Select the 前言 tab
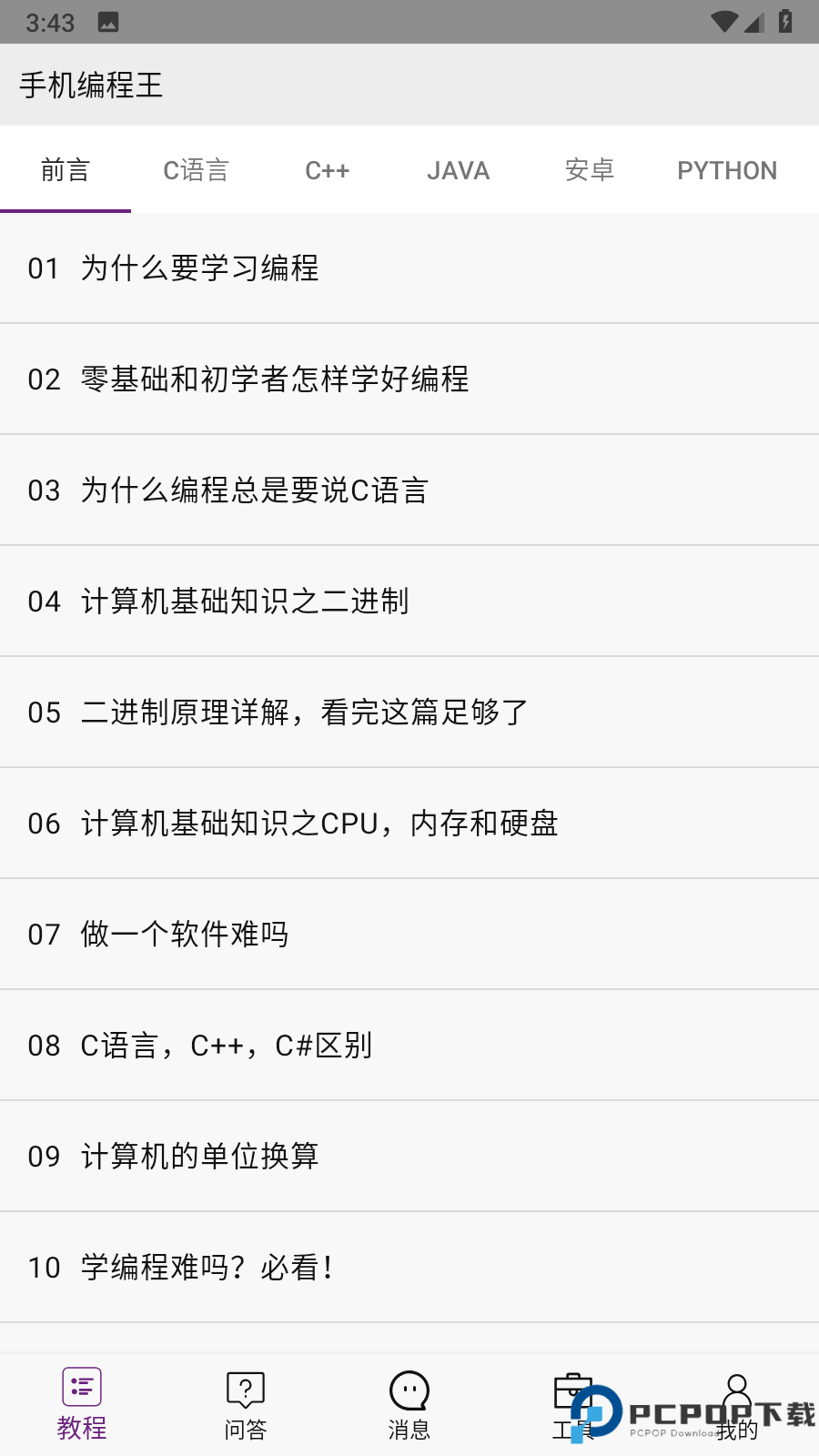819x1456 pixels. [66, 170]
